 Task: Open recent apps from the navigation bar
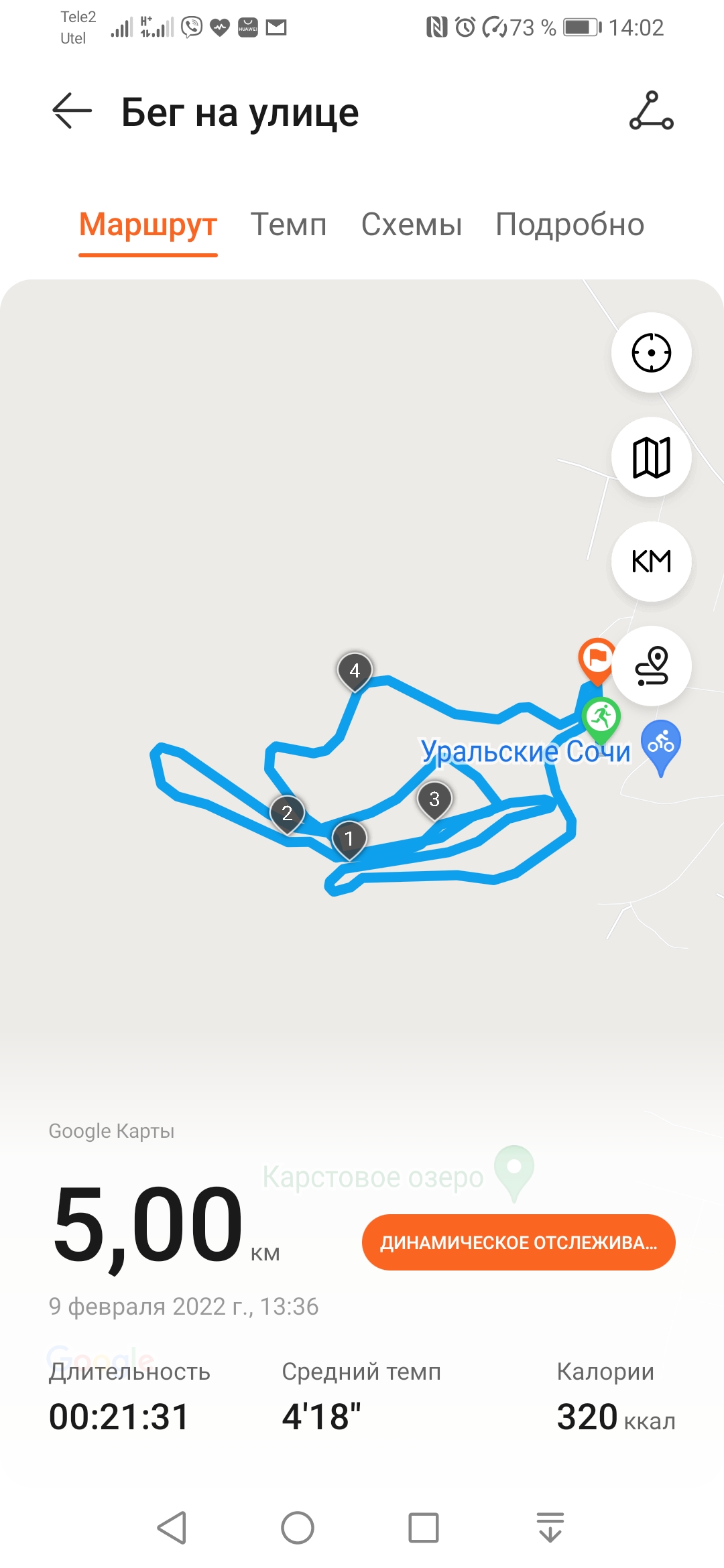[424, 1528]
